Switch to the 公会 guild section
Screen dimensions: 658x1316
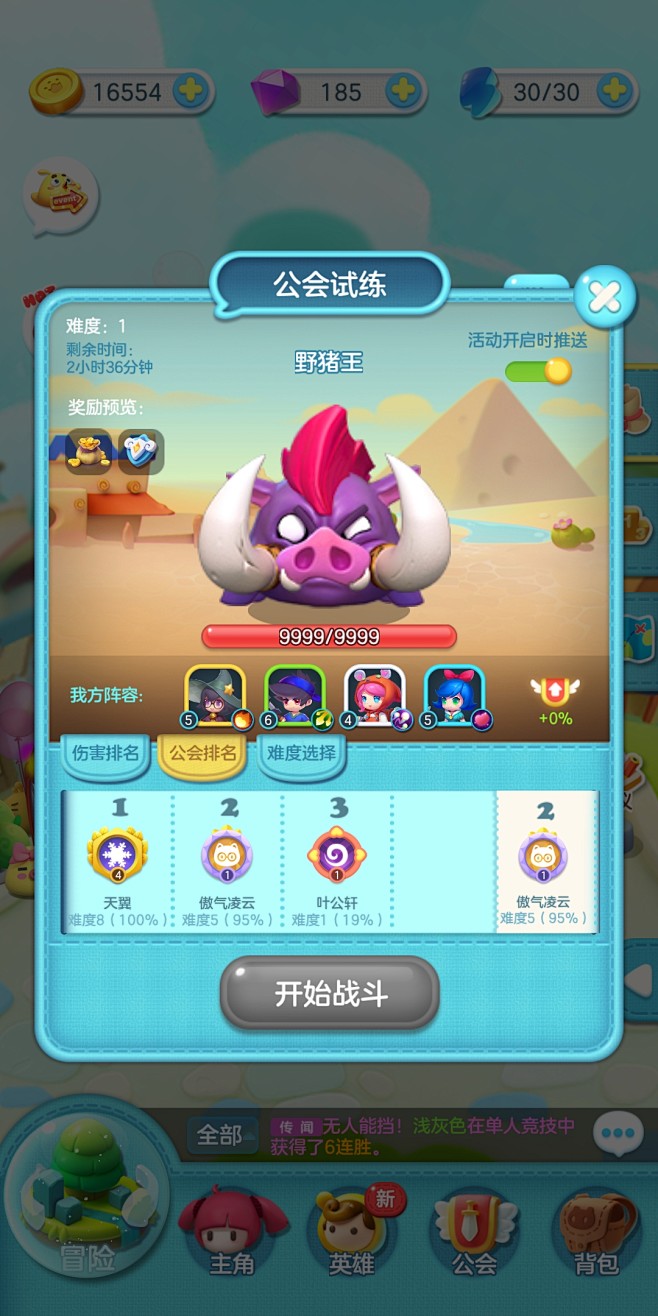[x=475, y=1231]
